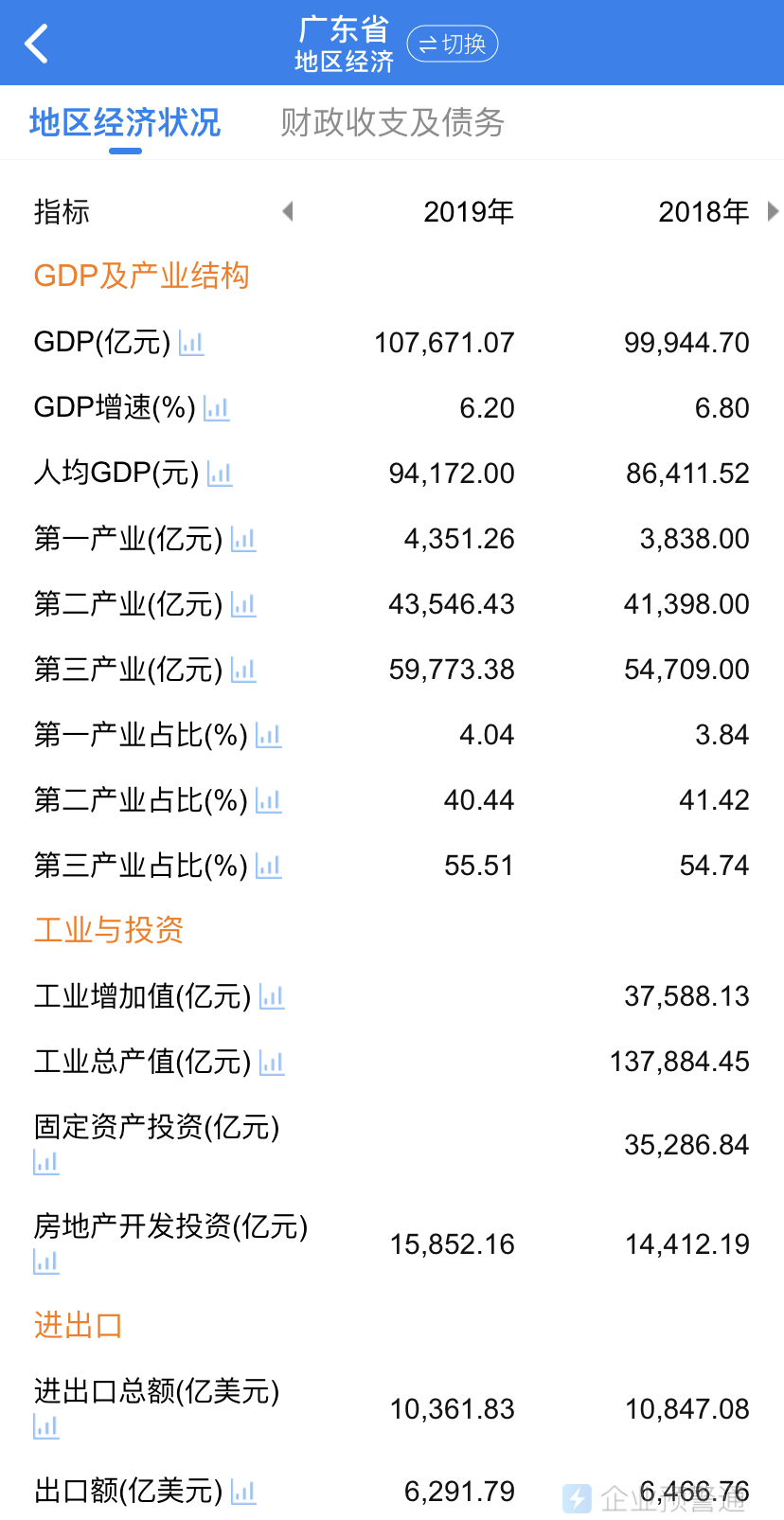Screen dimensions: 784x1520
Task: View the chart for 人均GDP(元)
Action: pos(220,474)
